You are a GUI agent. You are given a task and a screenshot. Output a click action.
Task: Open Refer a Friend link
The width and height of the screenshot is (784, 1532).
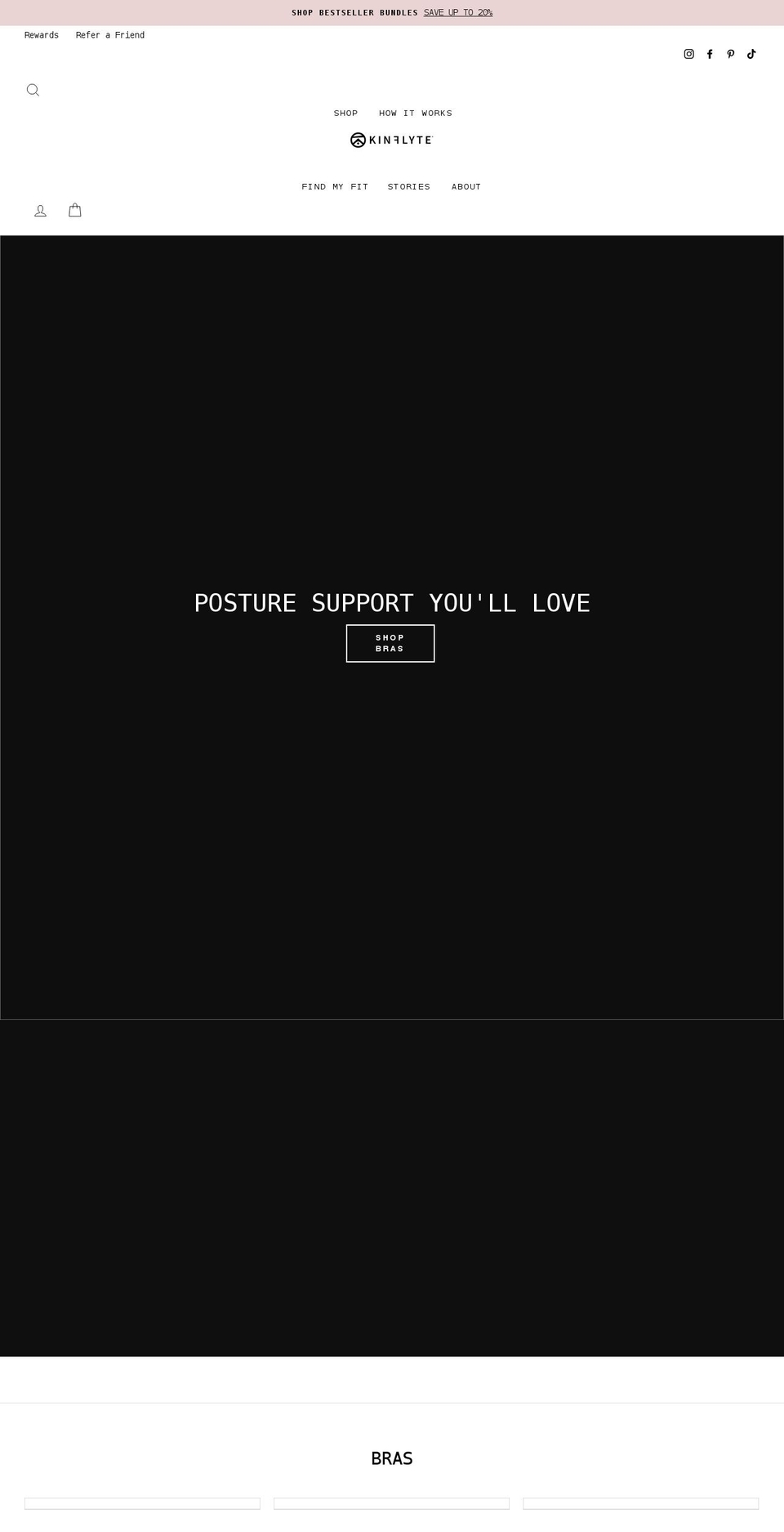(110, 35)
